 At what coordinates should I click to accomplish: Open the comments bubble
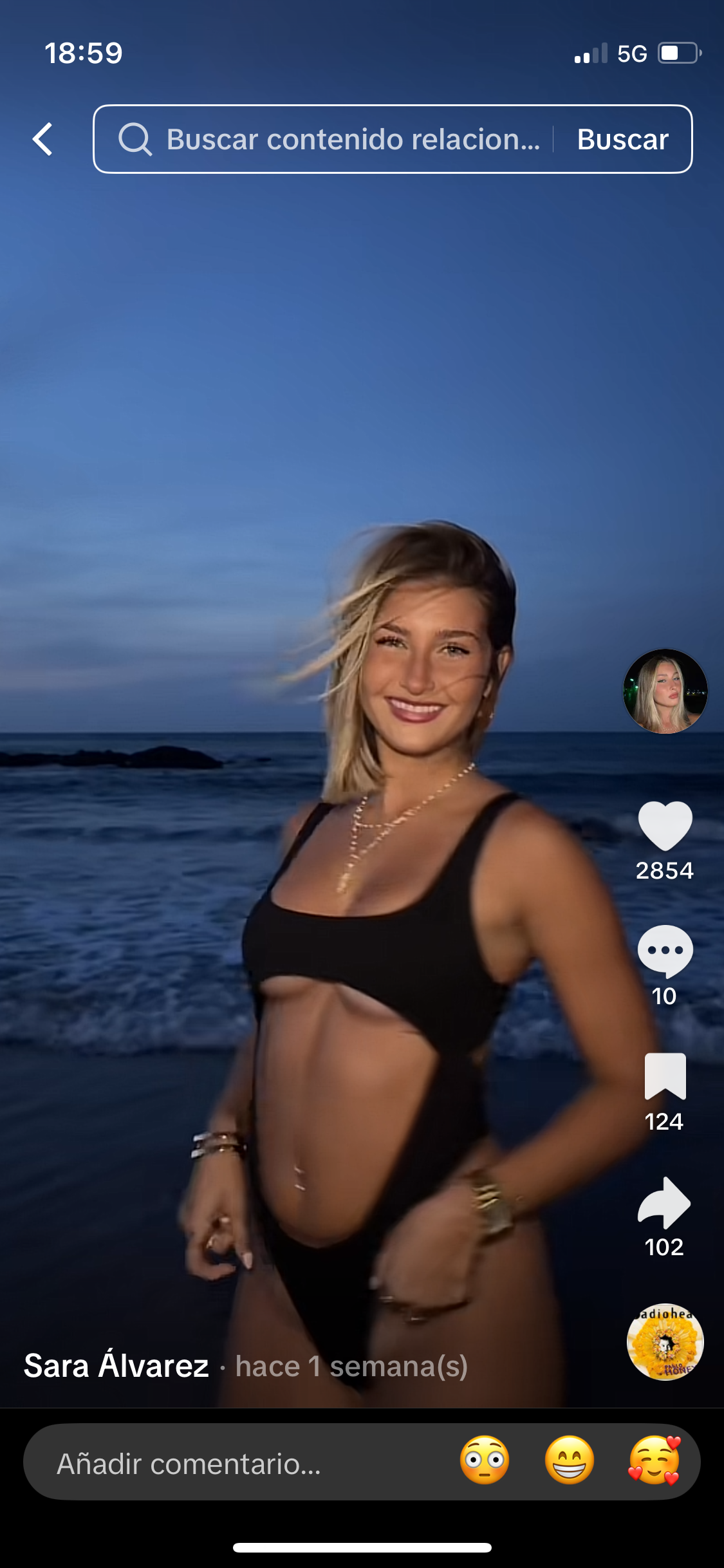point(665,951)
